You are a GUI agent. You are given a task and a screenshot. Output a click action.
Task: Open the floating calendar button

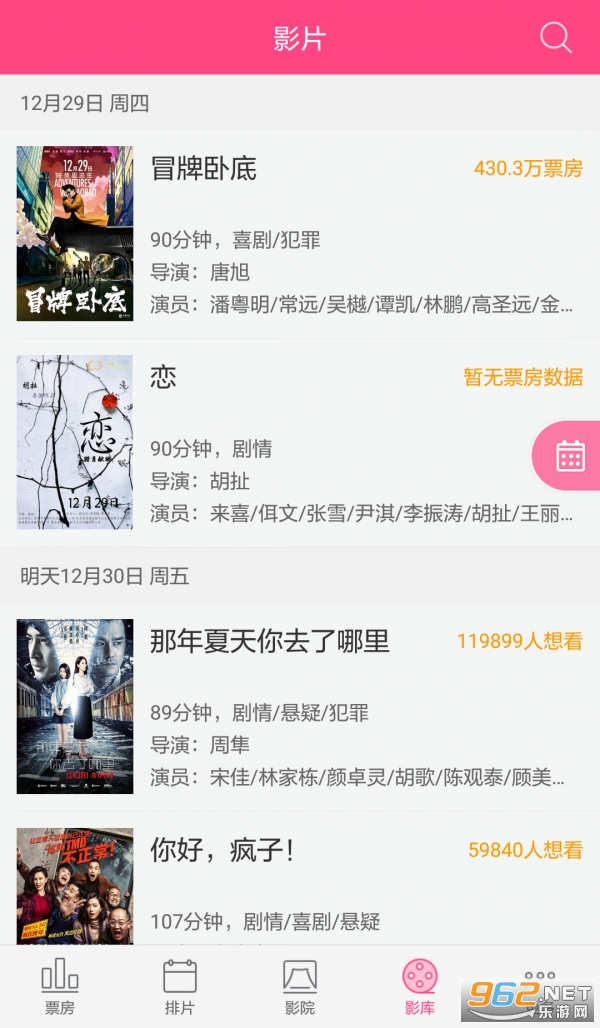[570, 456]
